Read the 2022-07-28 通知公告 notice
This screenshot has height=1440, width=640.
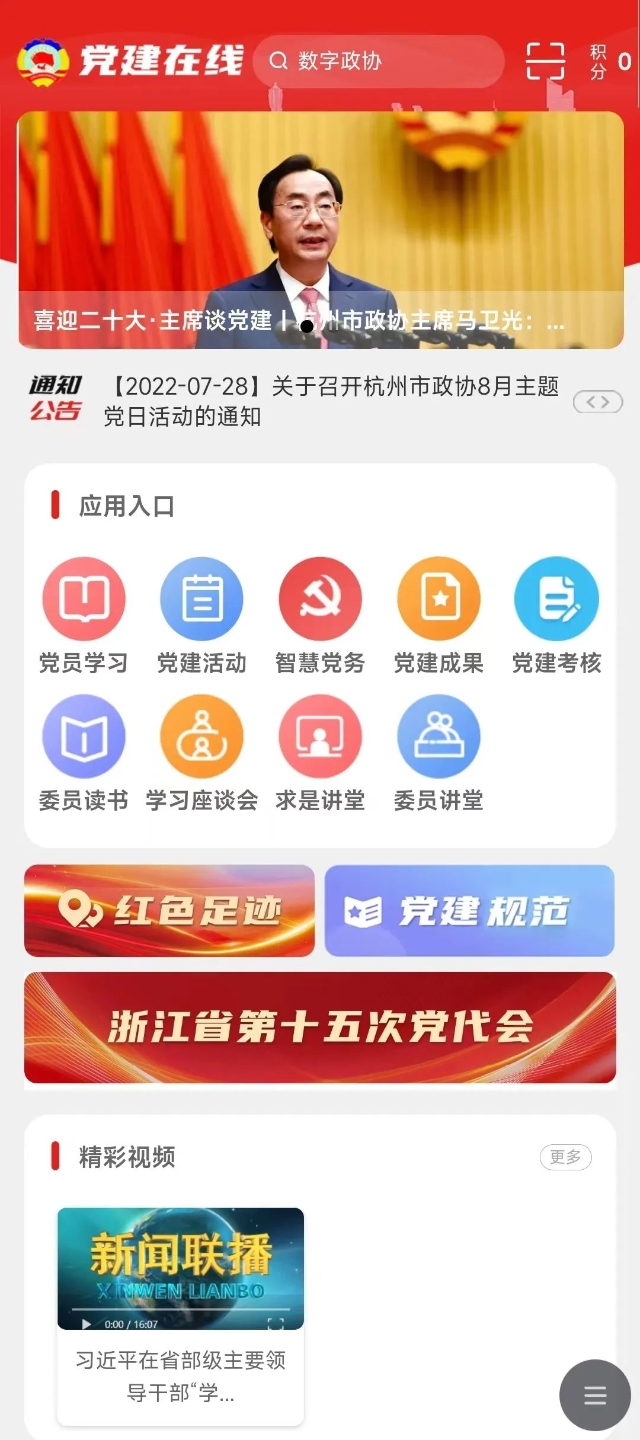(330, 401)
